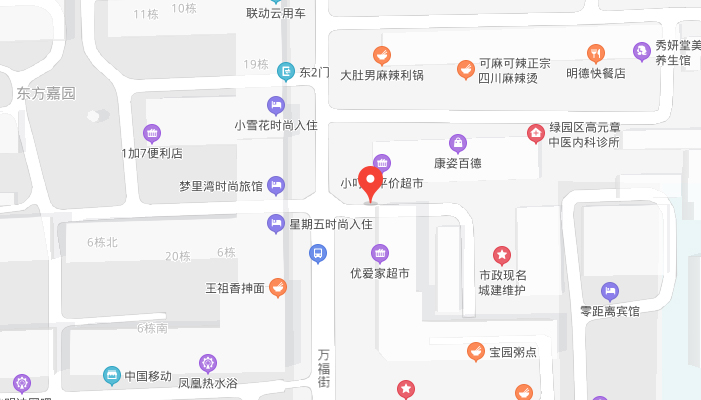Select the 优爱家超市 supermarket marker
The height and width of the screenshot is (400, 701).
(x=380, y=252)
